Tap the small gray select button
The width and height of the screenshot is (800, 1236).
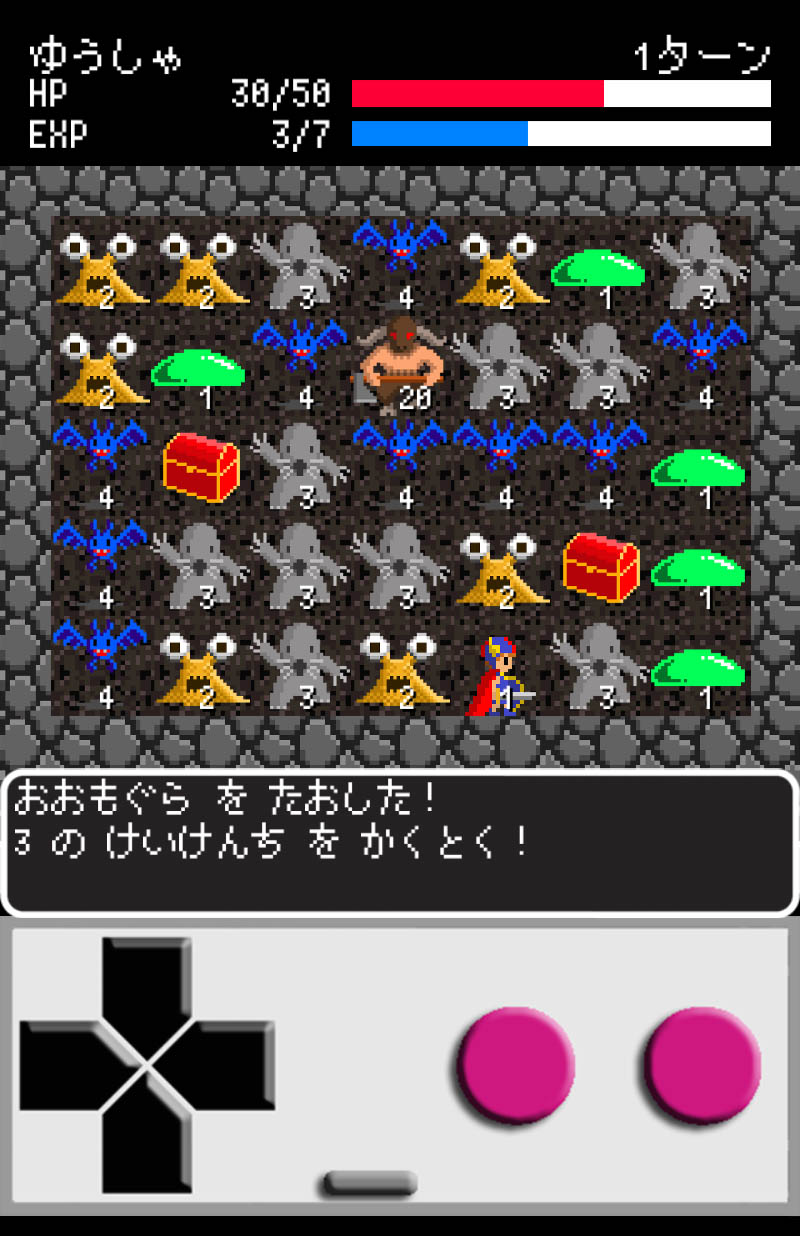click(369, 1183)
